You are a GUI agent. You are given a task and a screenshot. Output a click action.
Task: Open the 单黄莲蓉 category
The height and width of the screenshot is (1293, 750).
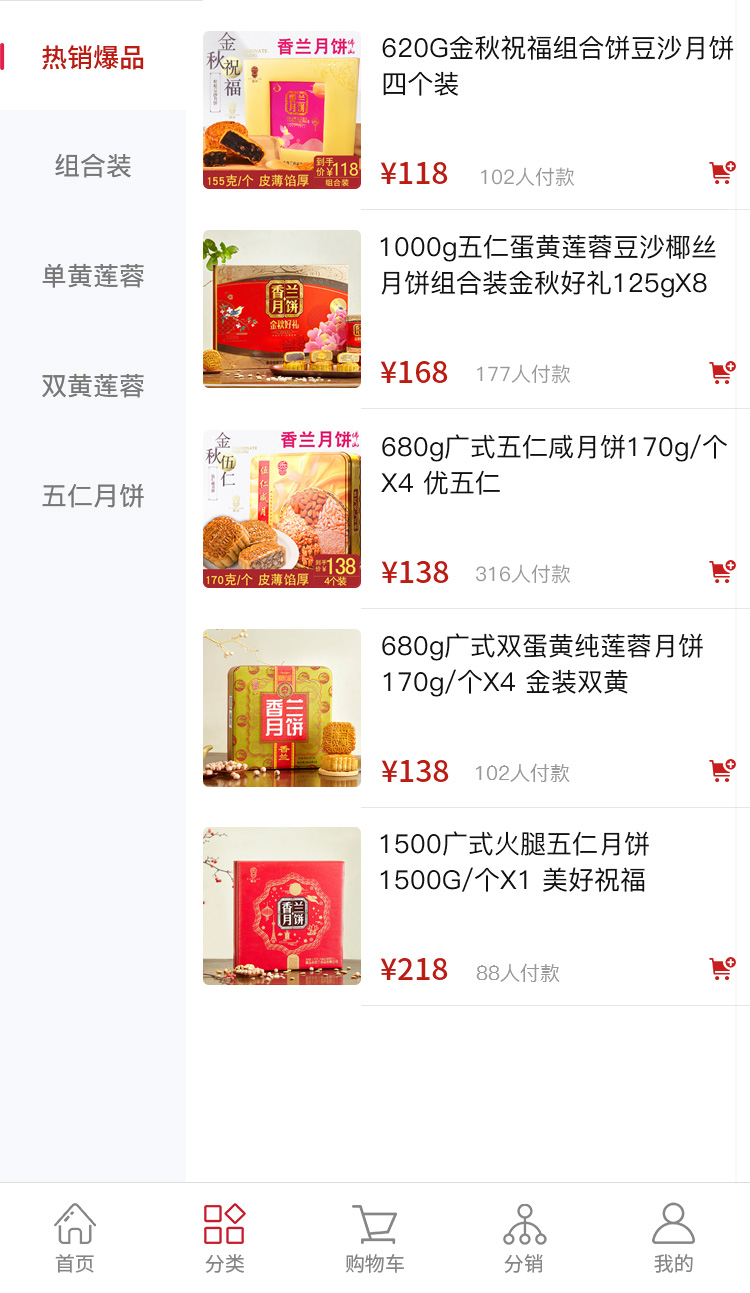click(x=93, y=276)
